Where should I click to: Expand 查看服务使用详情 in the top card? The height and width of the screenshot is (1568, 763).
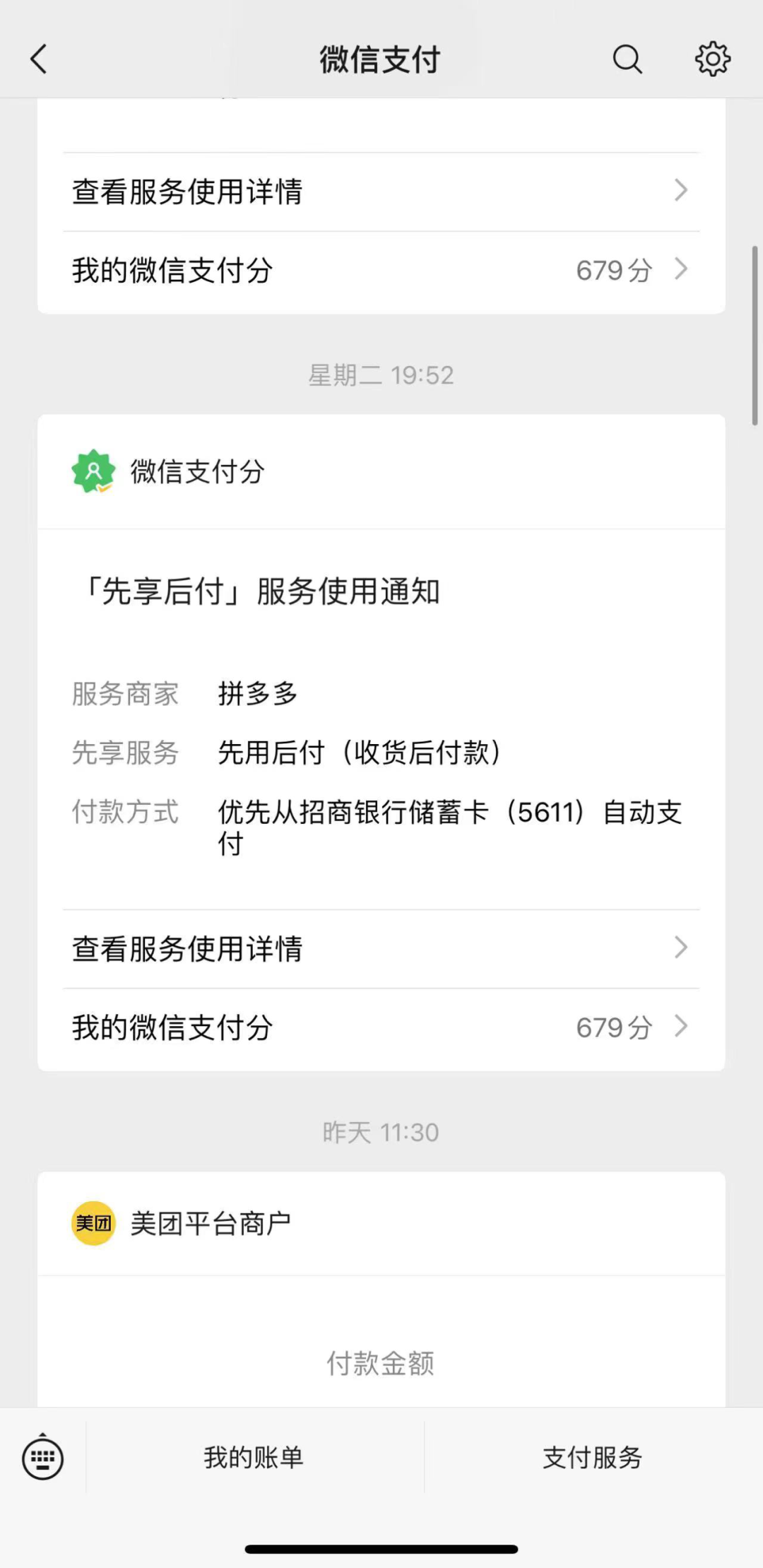tap(381, 191)
